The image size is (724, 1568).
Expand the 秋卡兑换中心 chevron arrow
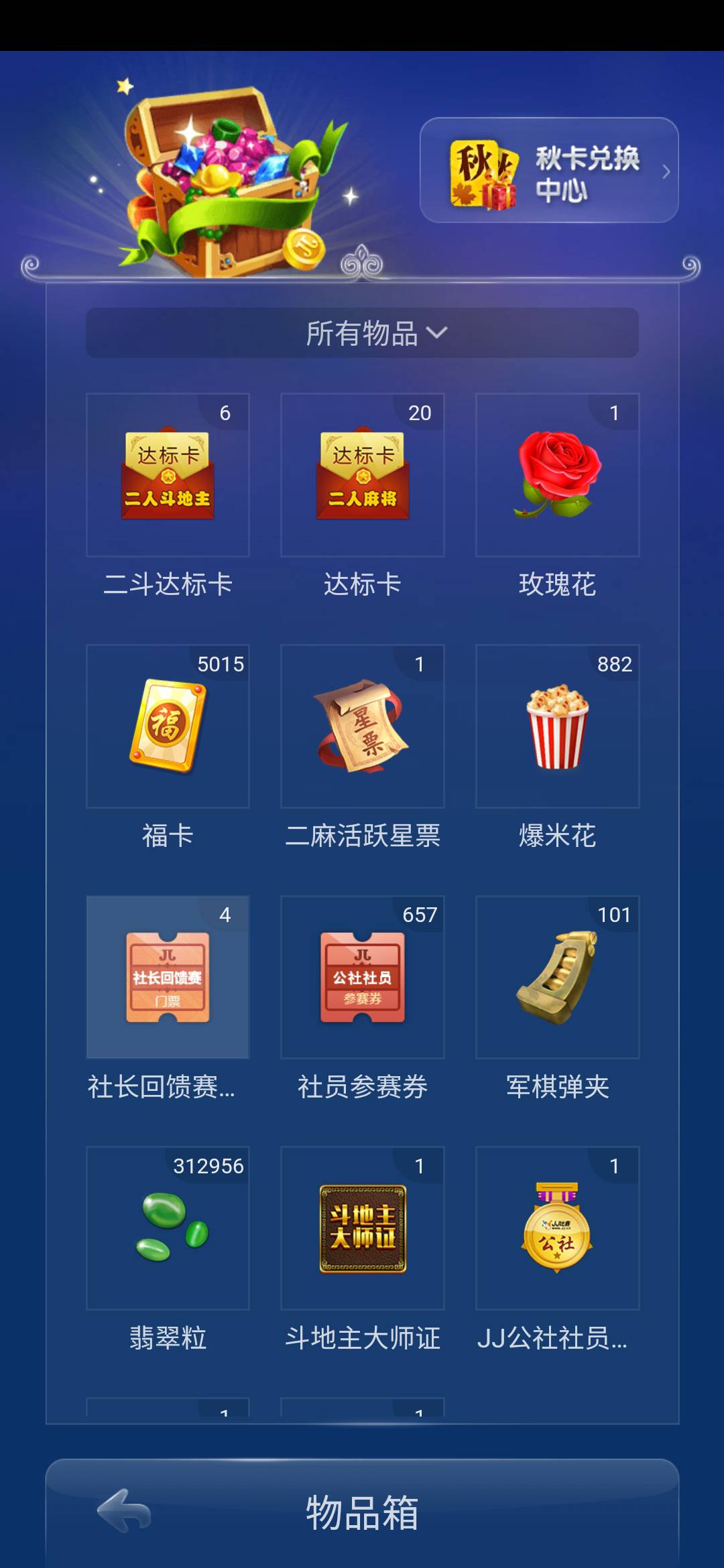click(x=666, y=172)
